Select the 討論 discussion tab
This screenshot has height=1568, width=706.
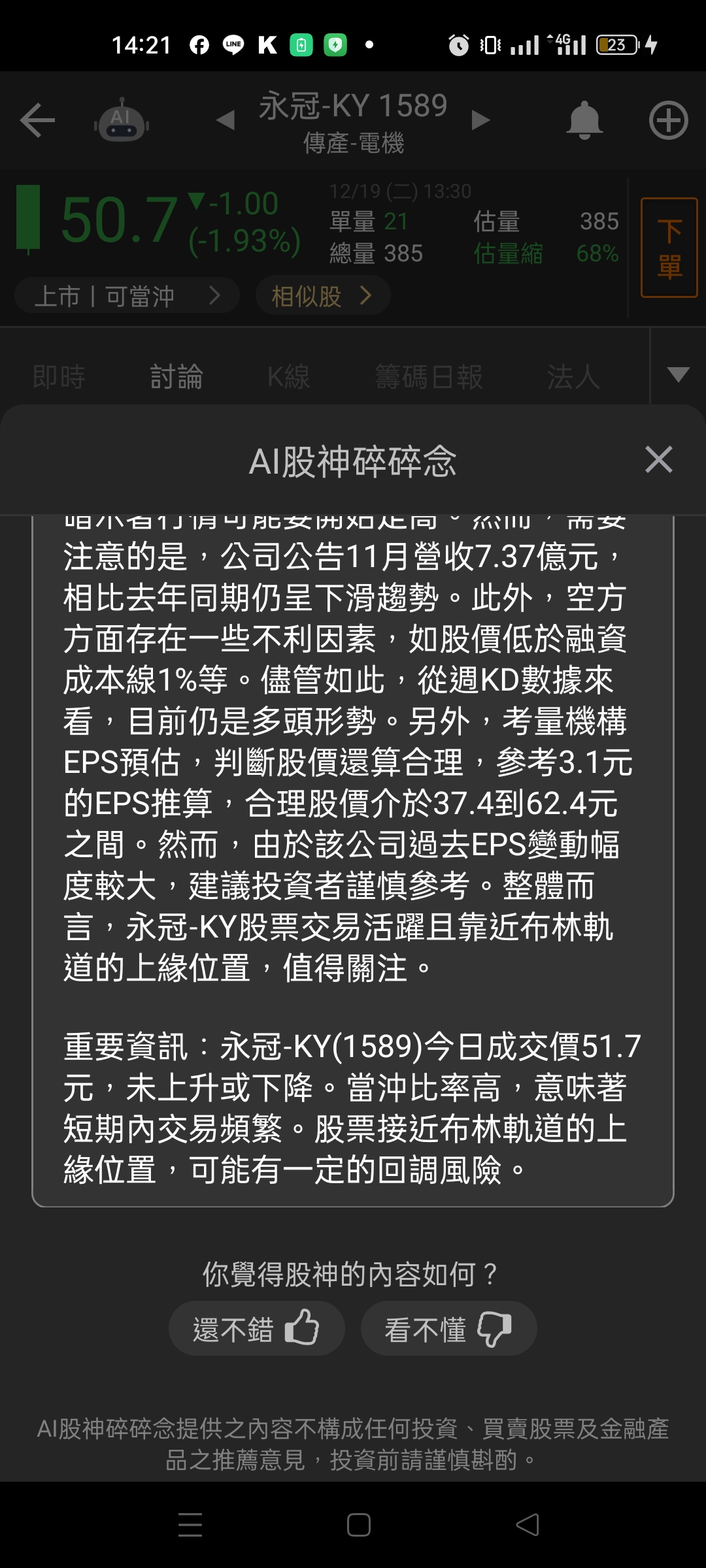175,376
